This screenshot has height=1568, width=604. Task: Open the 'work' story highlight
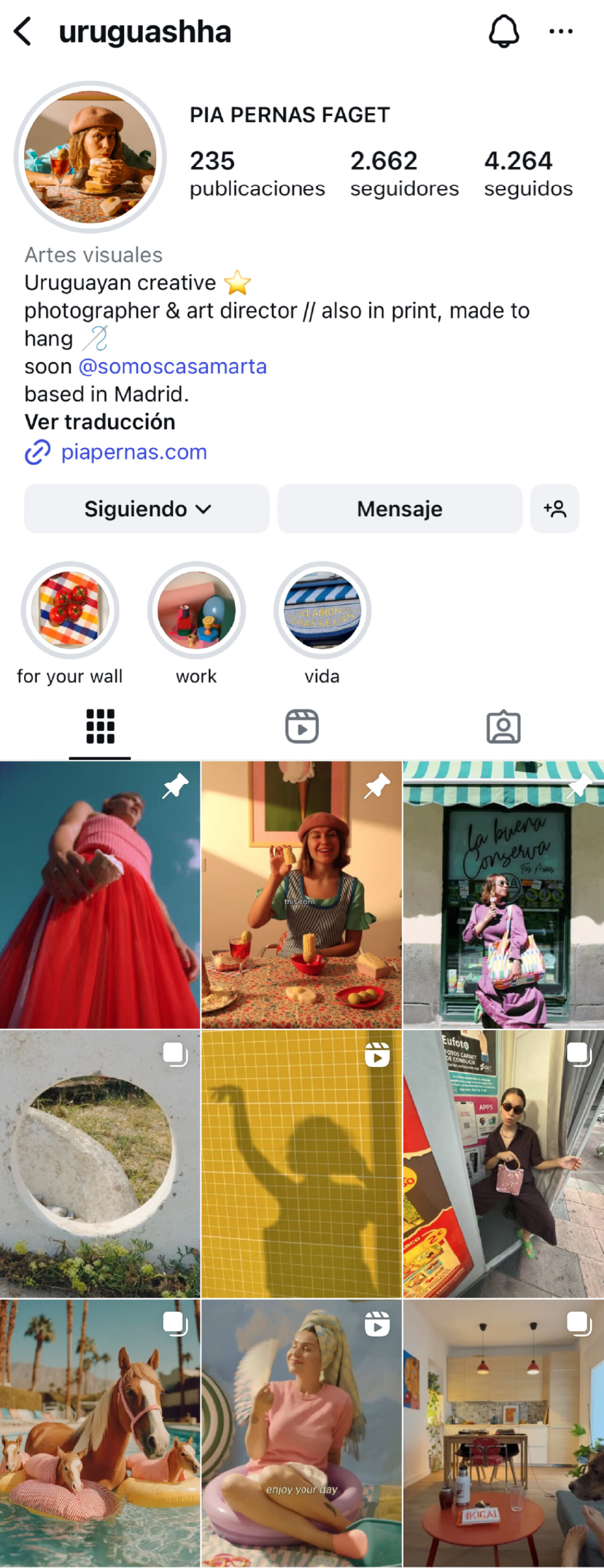[196, 610]
